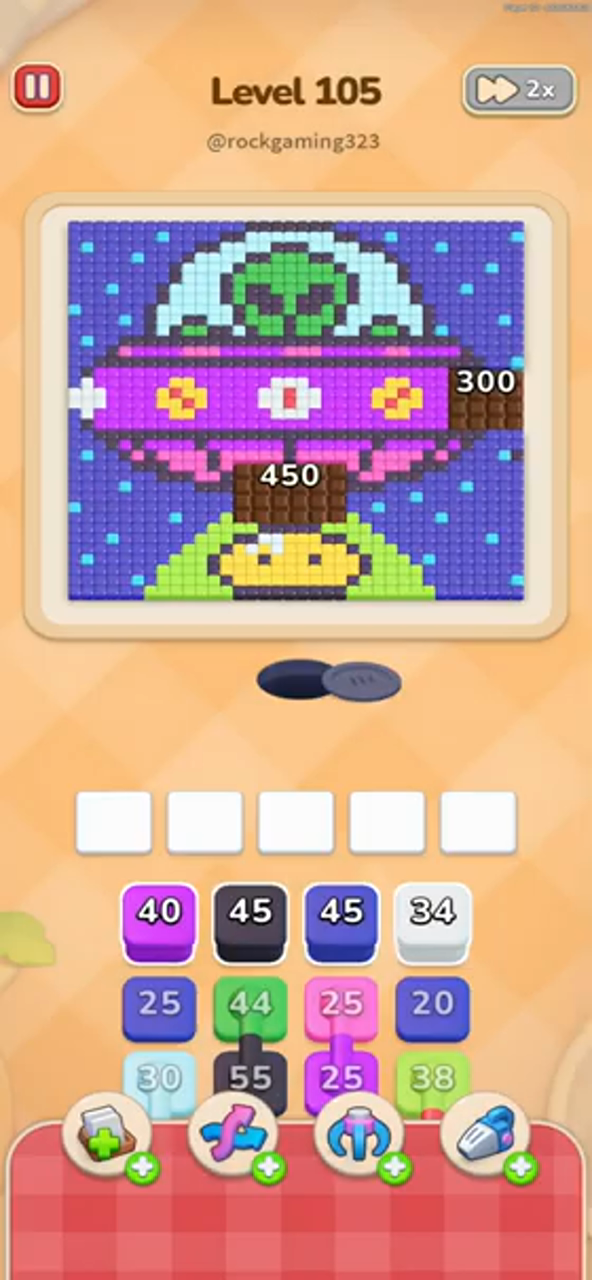Pause the game

(x=37, y=88)
